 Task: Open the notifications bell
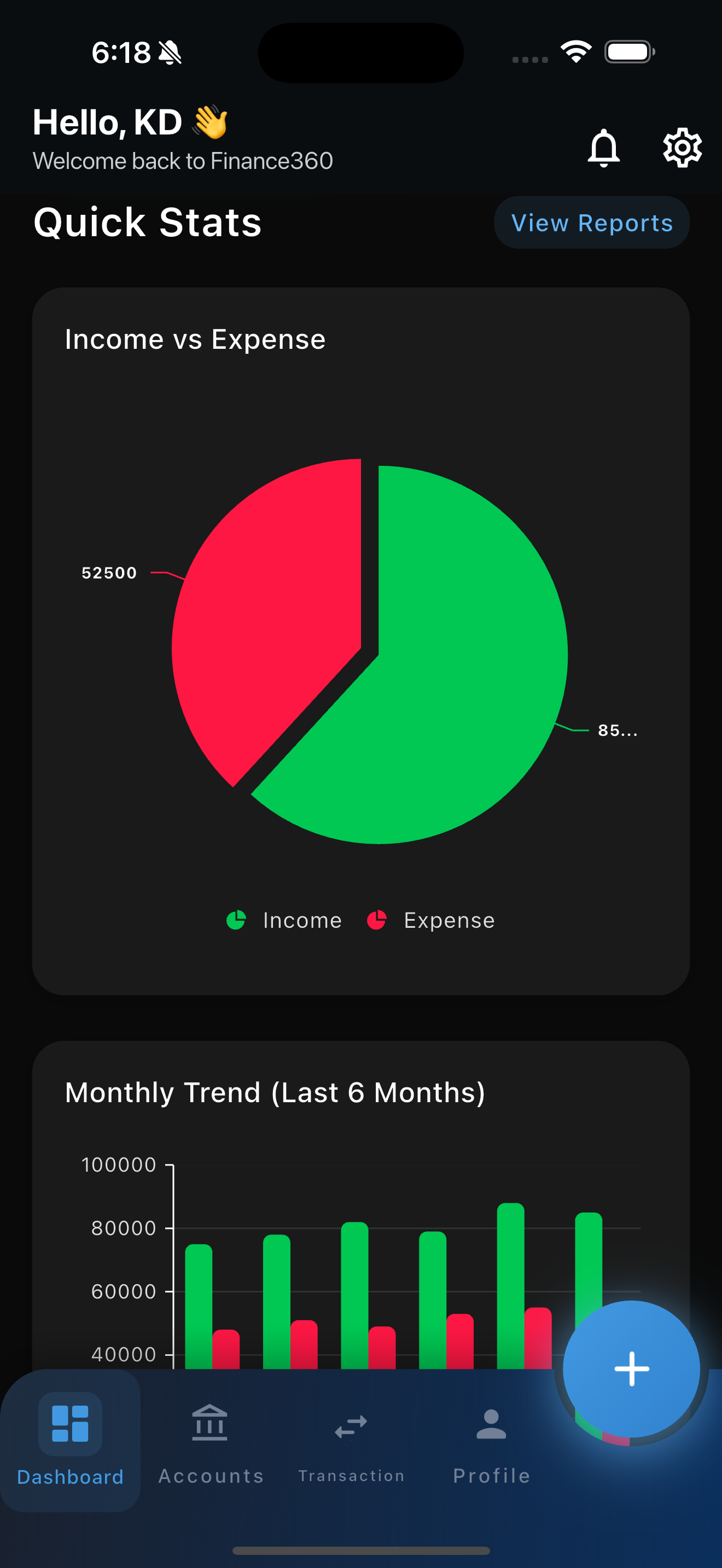(603, 148)
